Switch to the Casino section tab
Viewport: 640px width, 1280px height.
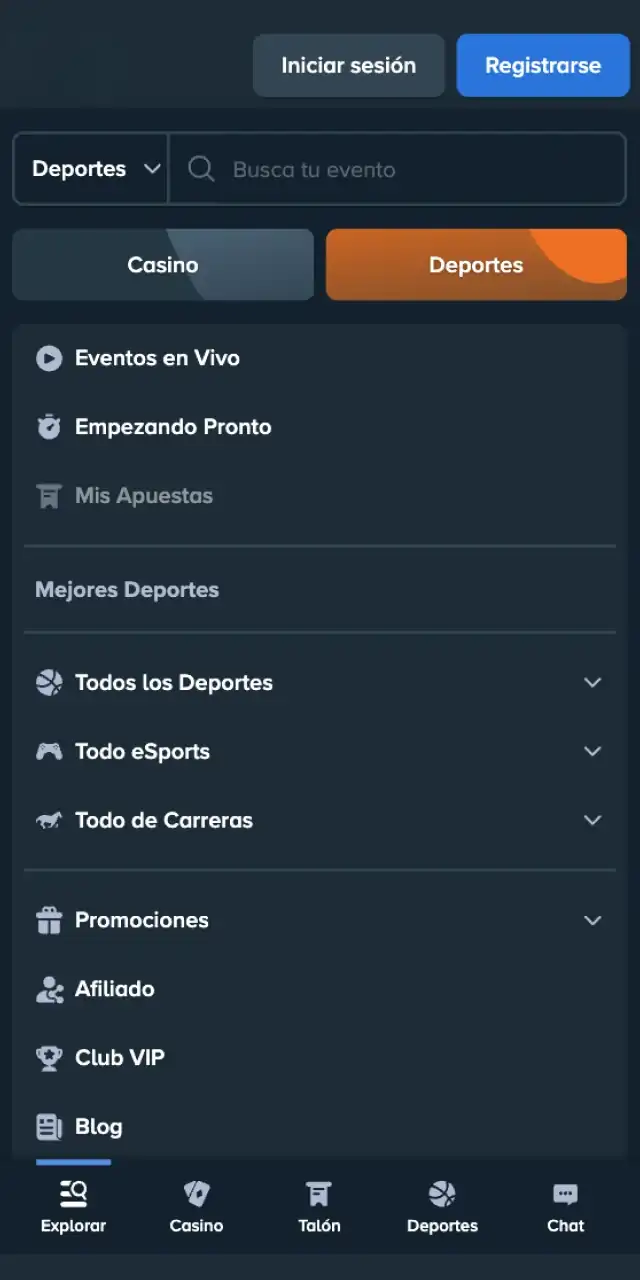point(163,265)
